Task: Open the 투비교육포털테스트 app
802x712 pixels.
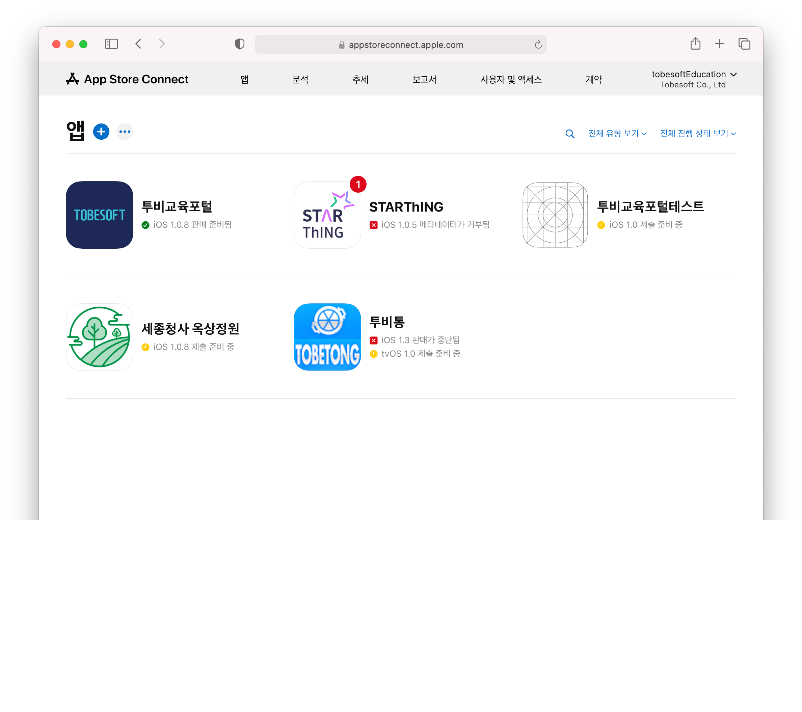Action: pos(555,215)
